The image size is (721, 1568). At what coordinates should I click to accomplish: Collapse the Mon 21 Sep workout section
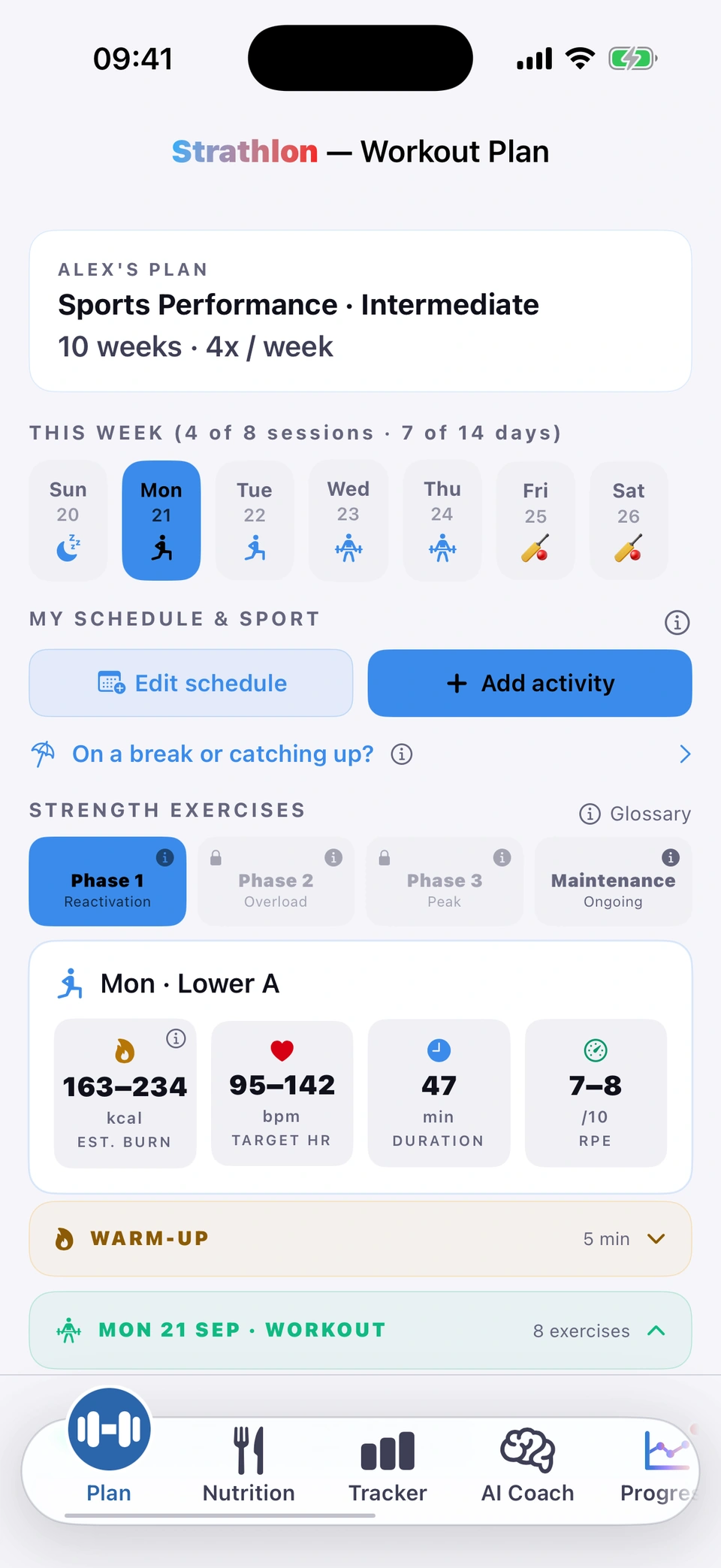click(x=360, y=1330)
